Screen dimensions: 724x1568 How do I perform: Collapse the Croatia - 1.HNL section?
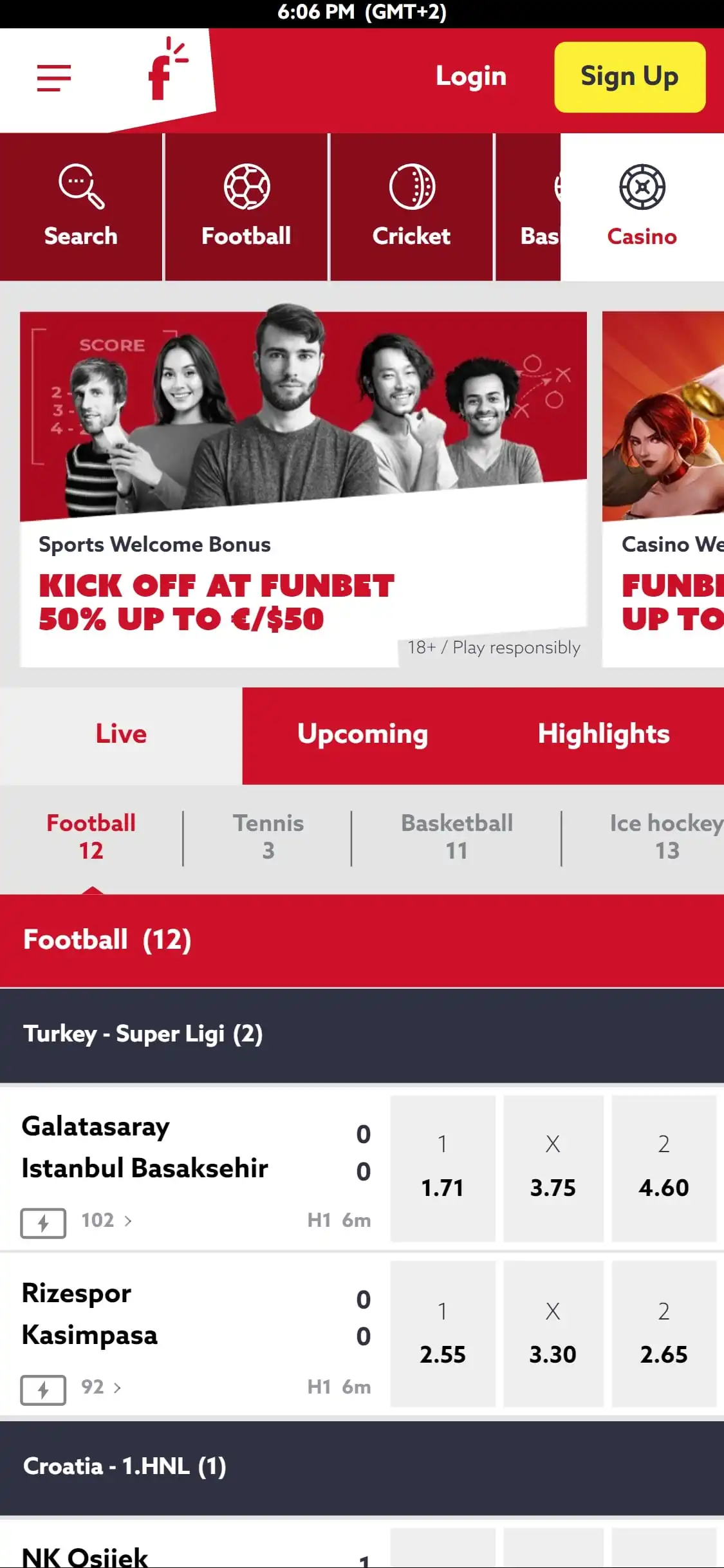click(362, 1467)
